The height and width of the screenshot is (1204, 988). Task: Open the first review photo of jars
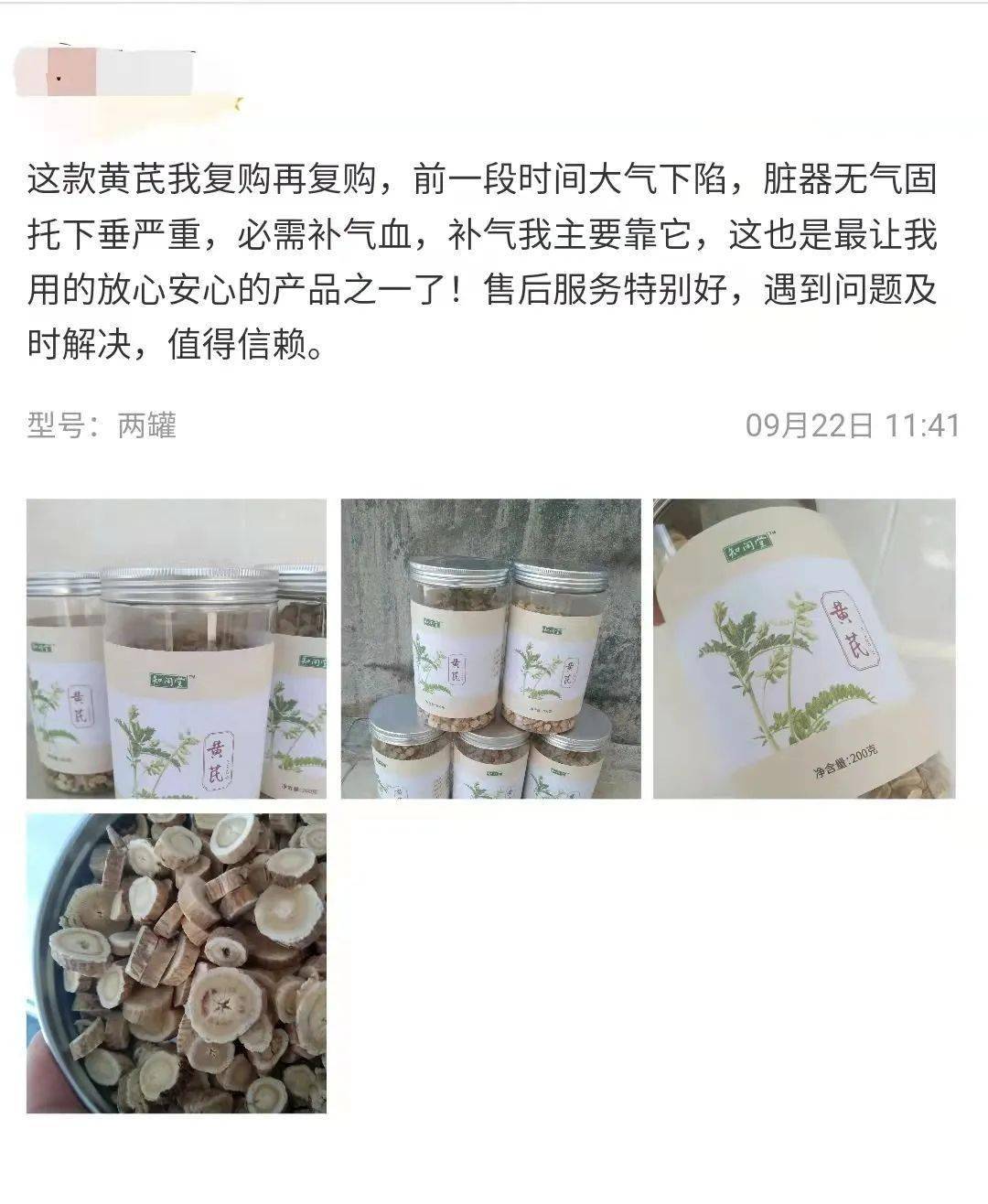(x=176, y=648)
